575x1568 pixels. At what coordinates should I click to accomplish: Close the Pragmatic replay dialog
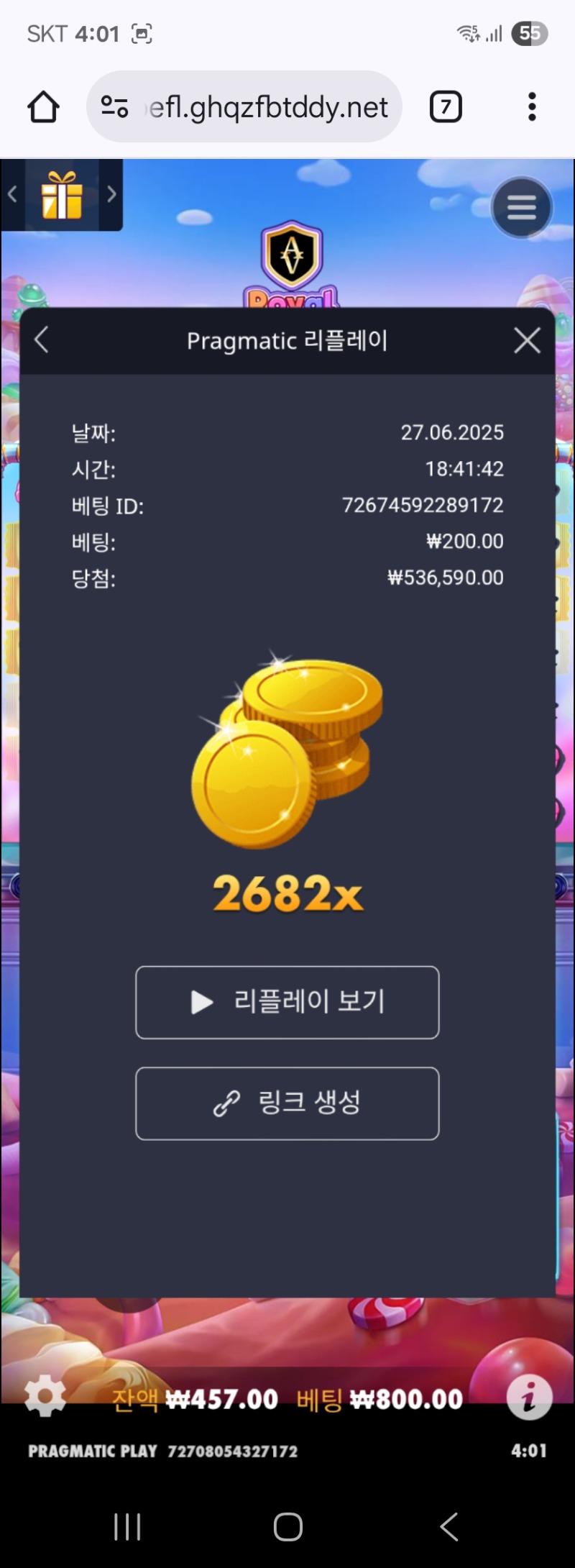coord(527,340)
